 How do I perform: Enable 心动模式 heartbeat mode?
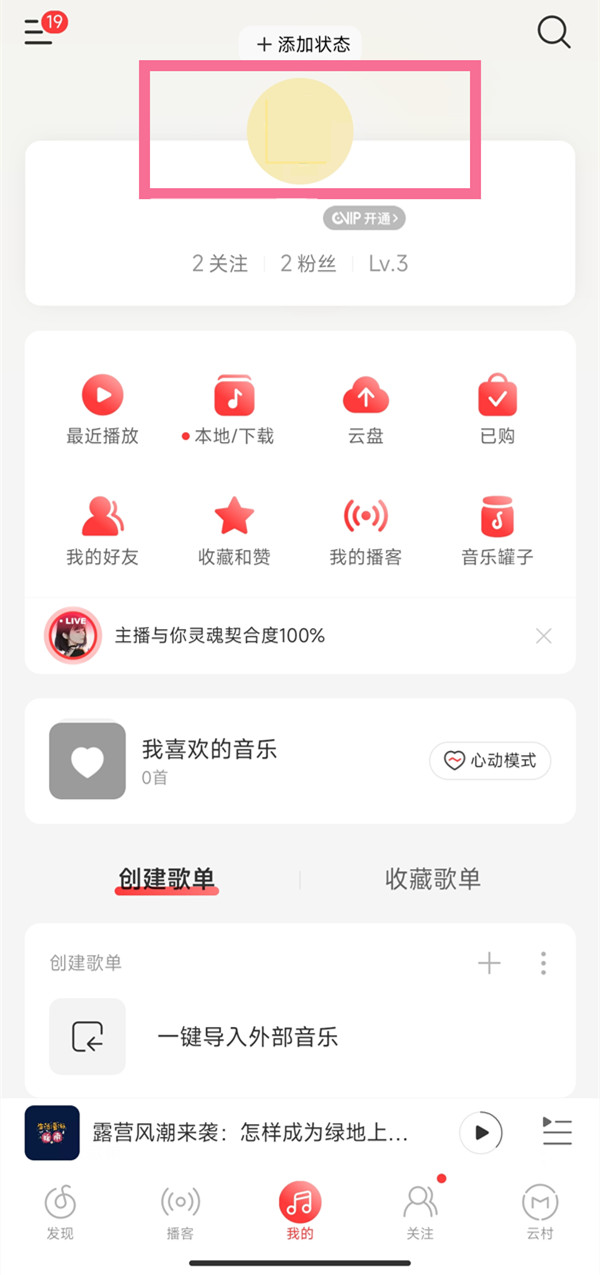(x=490, y=761)
